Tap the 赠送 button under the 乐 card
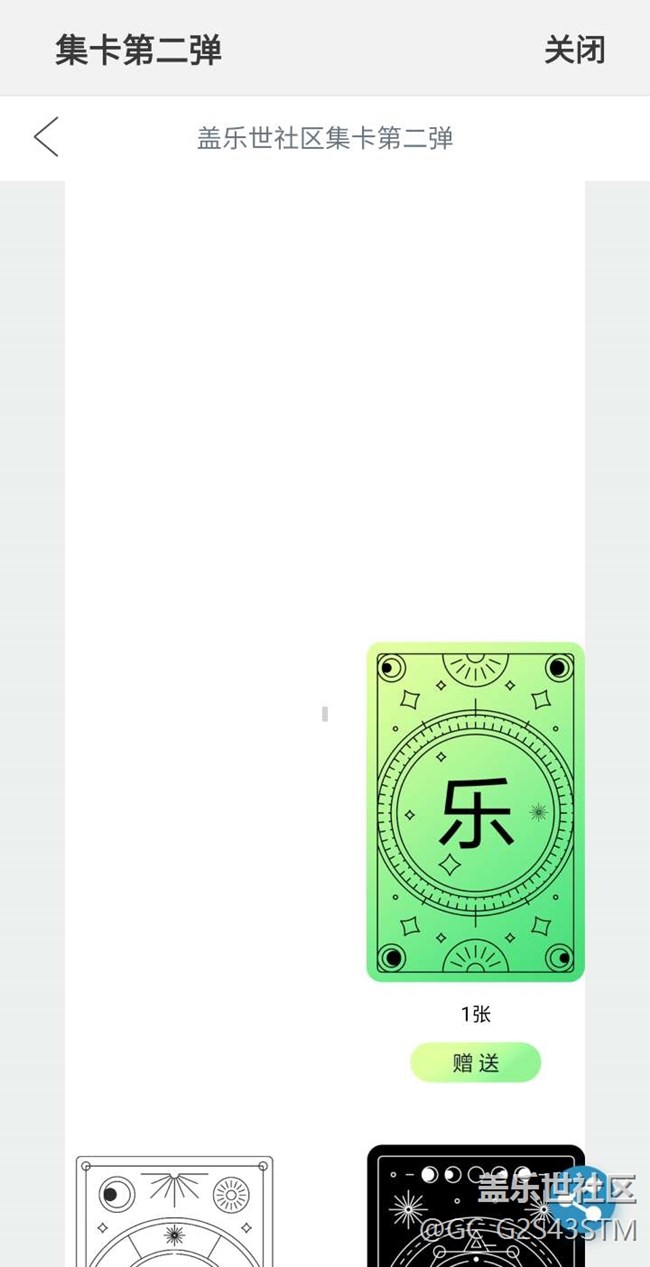 pos(475,1062)
